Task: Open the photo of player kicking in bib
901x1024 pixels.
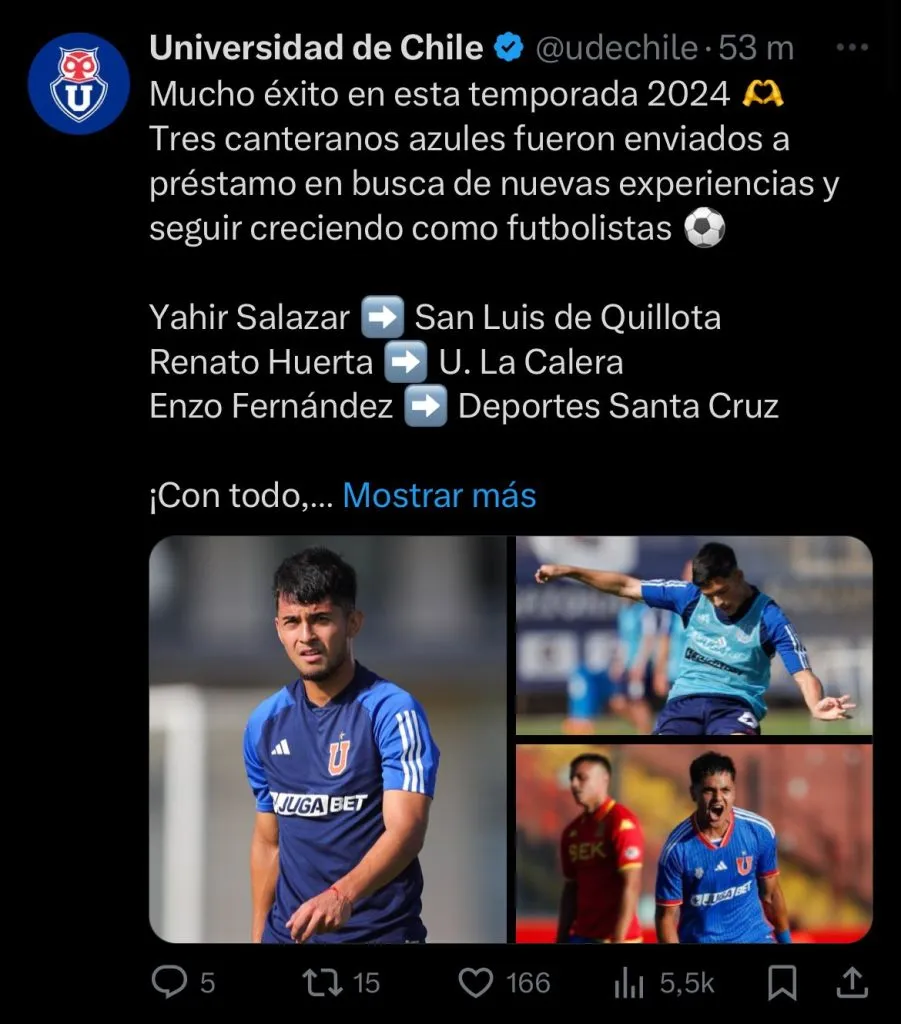Action: click(x=694, y=636)
